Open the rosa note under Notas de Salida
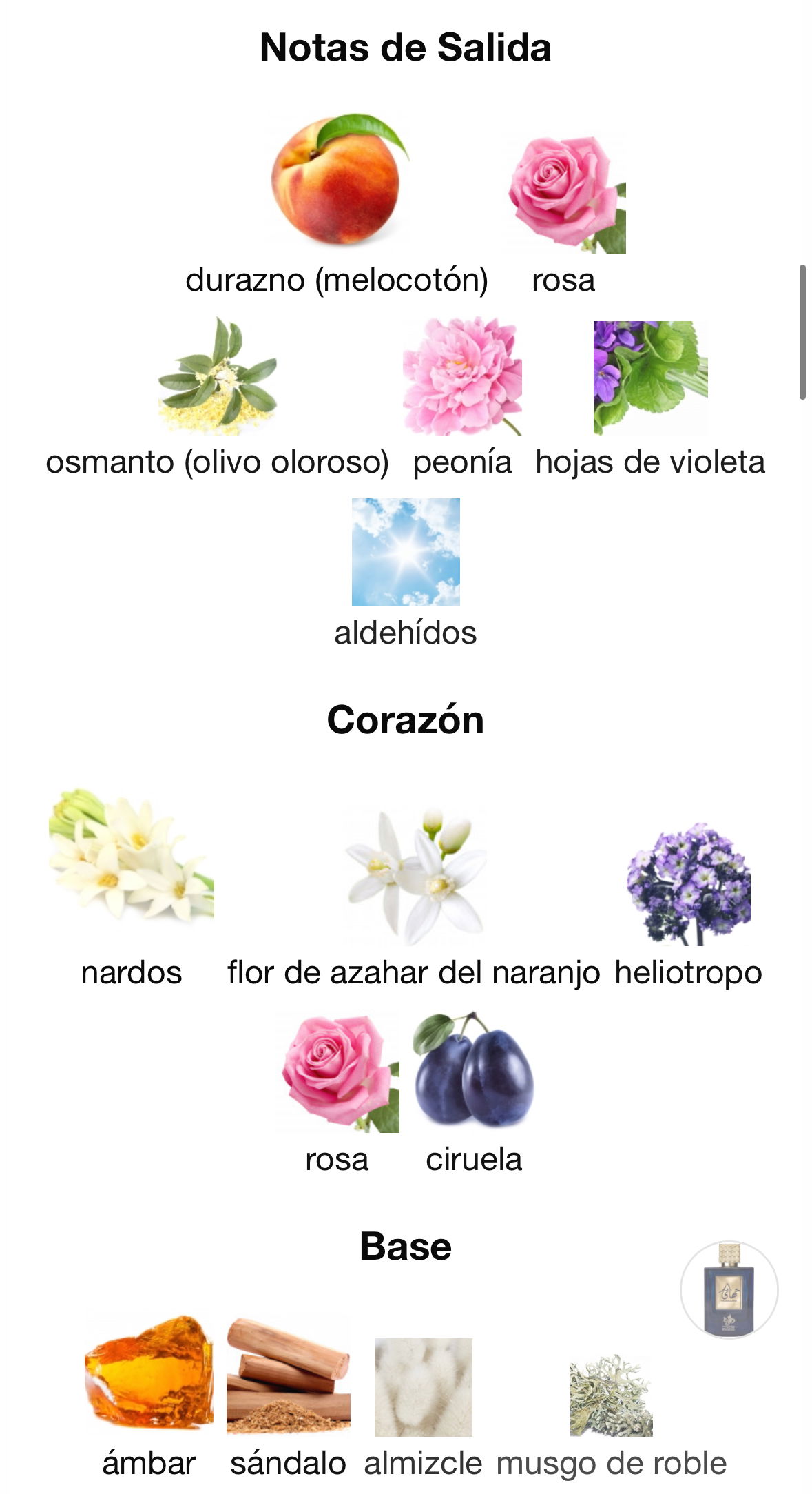Viewport: 812px width, 1494px height. pyautogui.click(x=566, y=194)
